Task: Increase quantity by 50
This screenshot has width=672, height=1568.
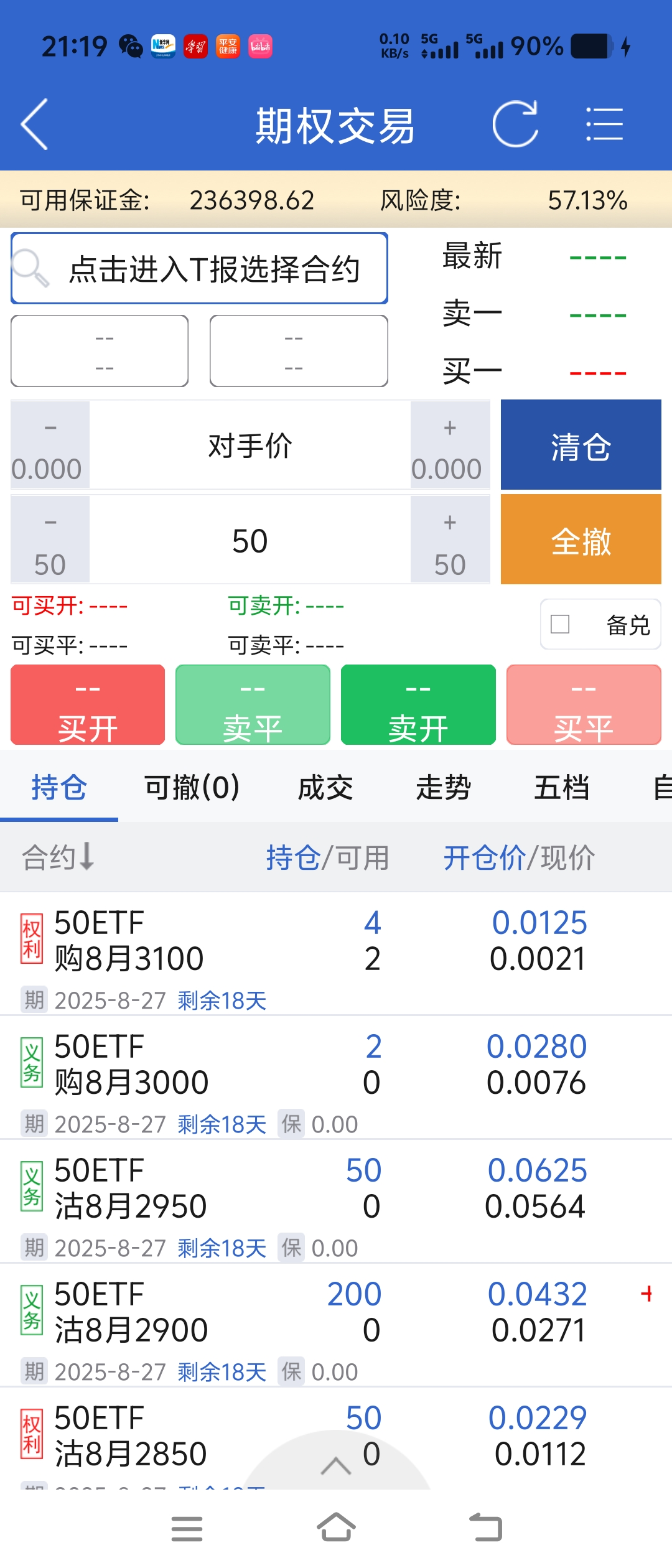Action: [x=450, y=540]
